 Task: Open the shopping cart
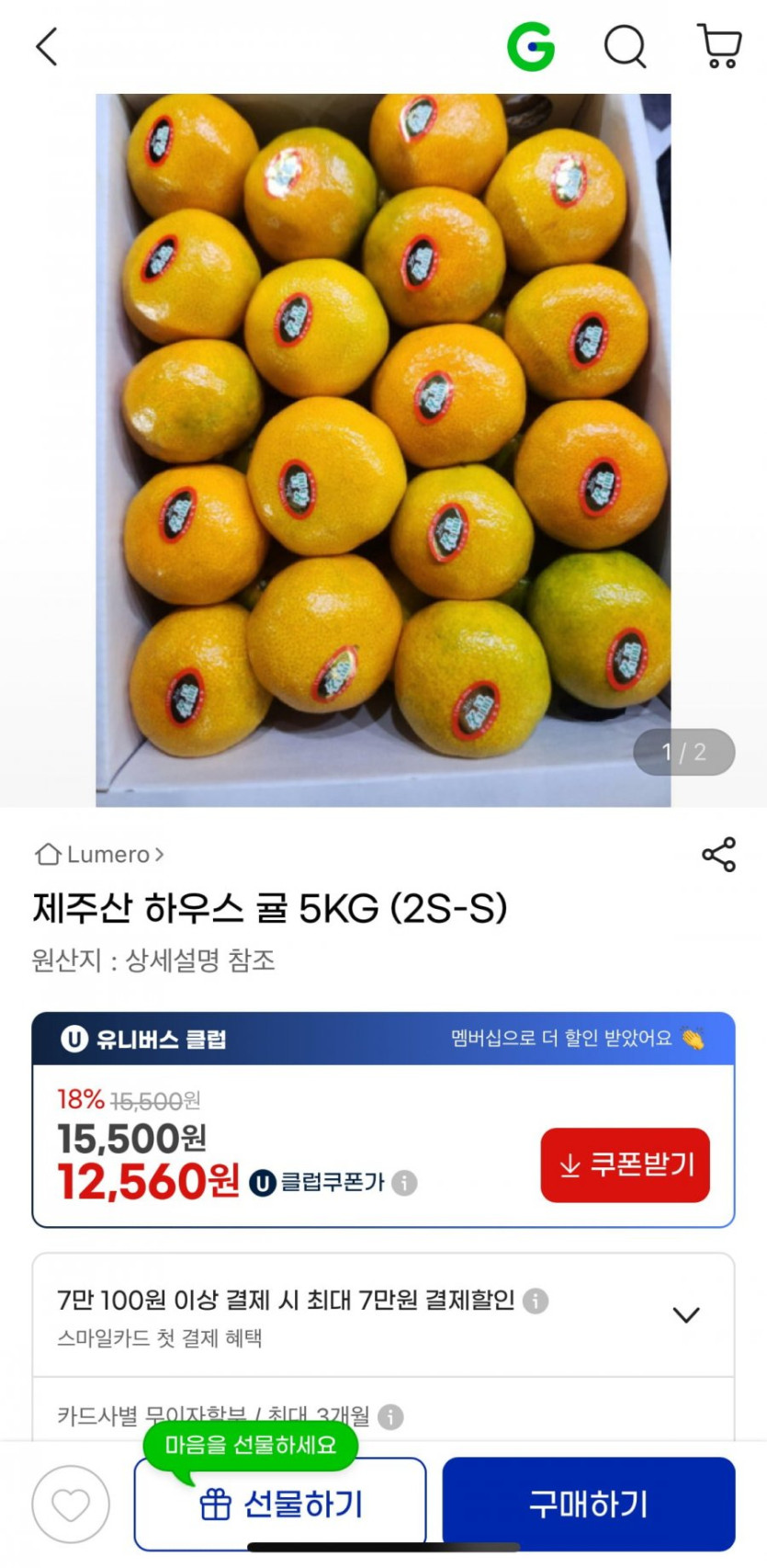[720, 46]
